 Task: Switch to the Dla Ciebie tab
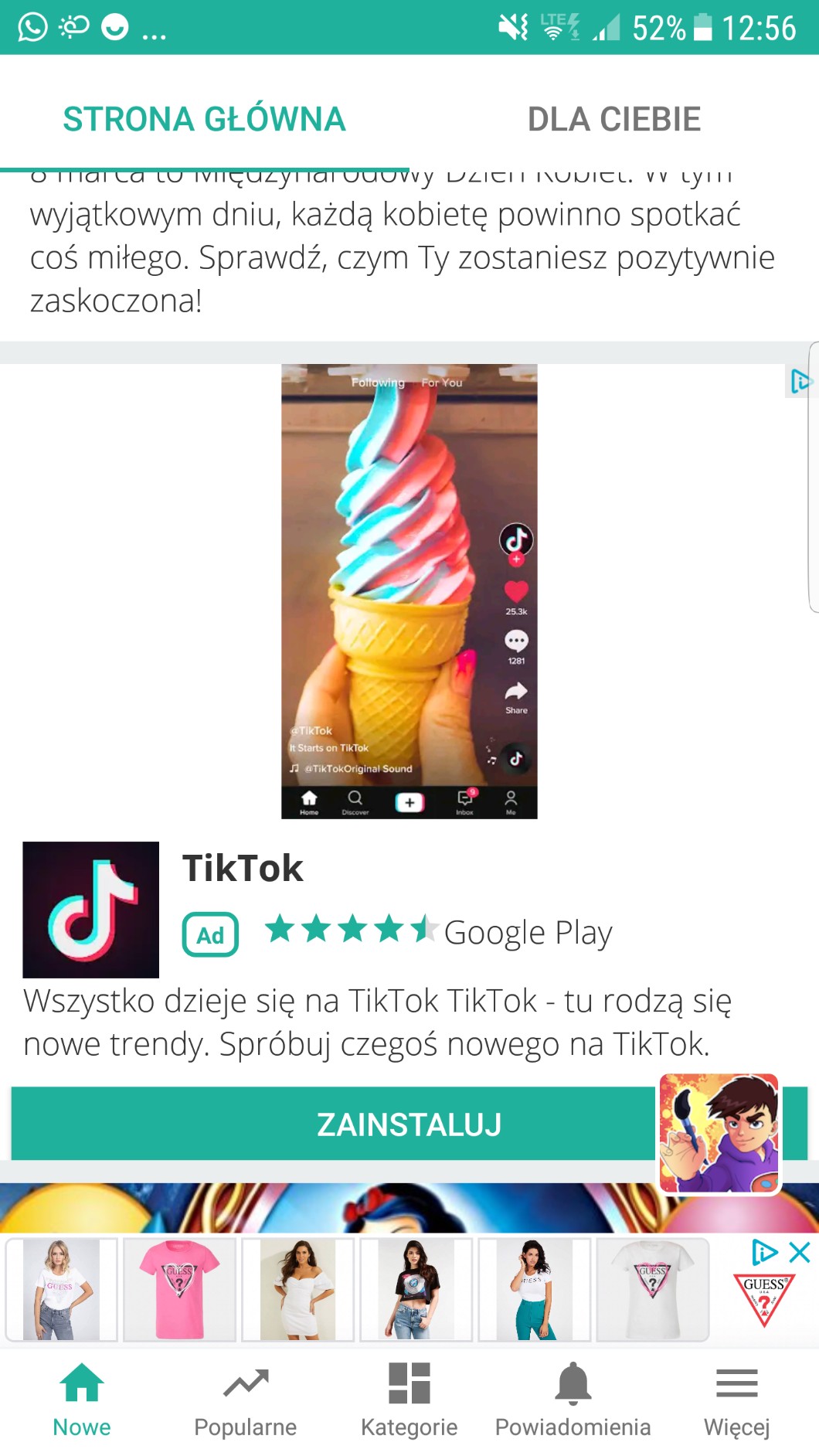(x=613, y=120)
